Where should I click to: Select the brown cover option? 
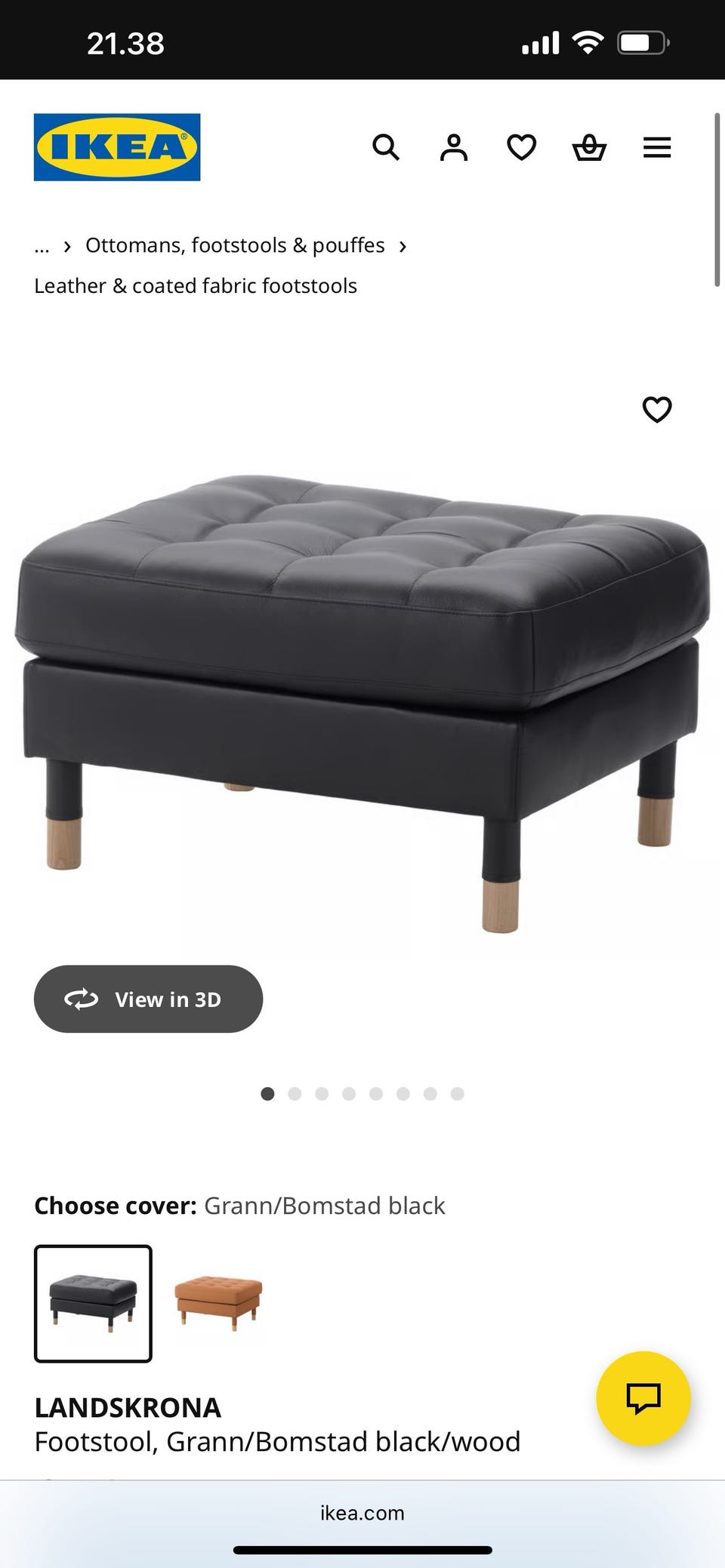(x=218, y=1304)
